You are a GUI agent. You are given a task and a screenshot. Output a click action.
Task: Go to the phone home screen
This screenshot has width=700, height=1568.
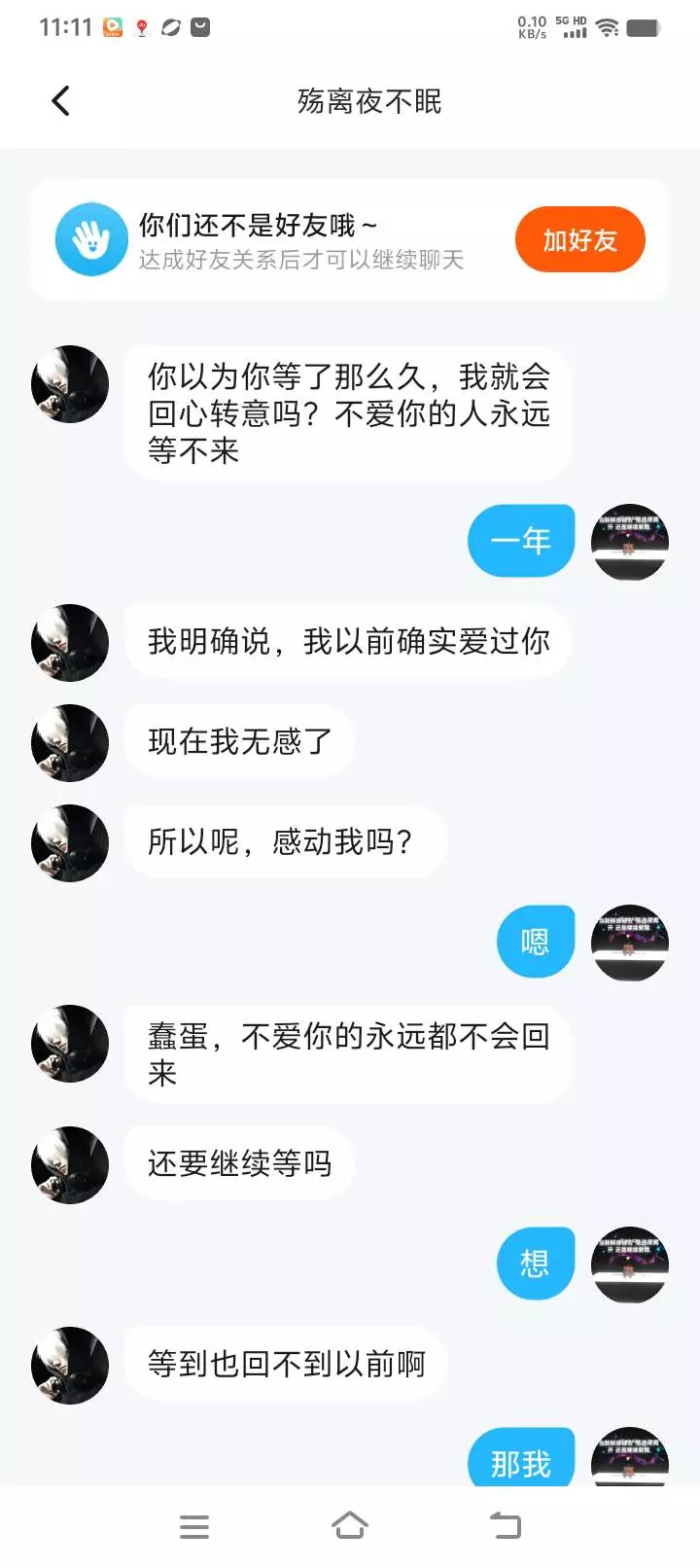point(350,1526)
